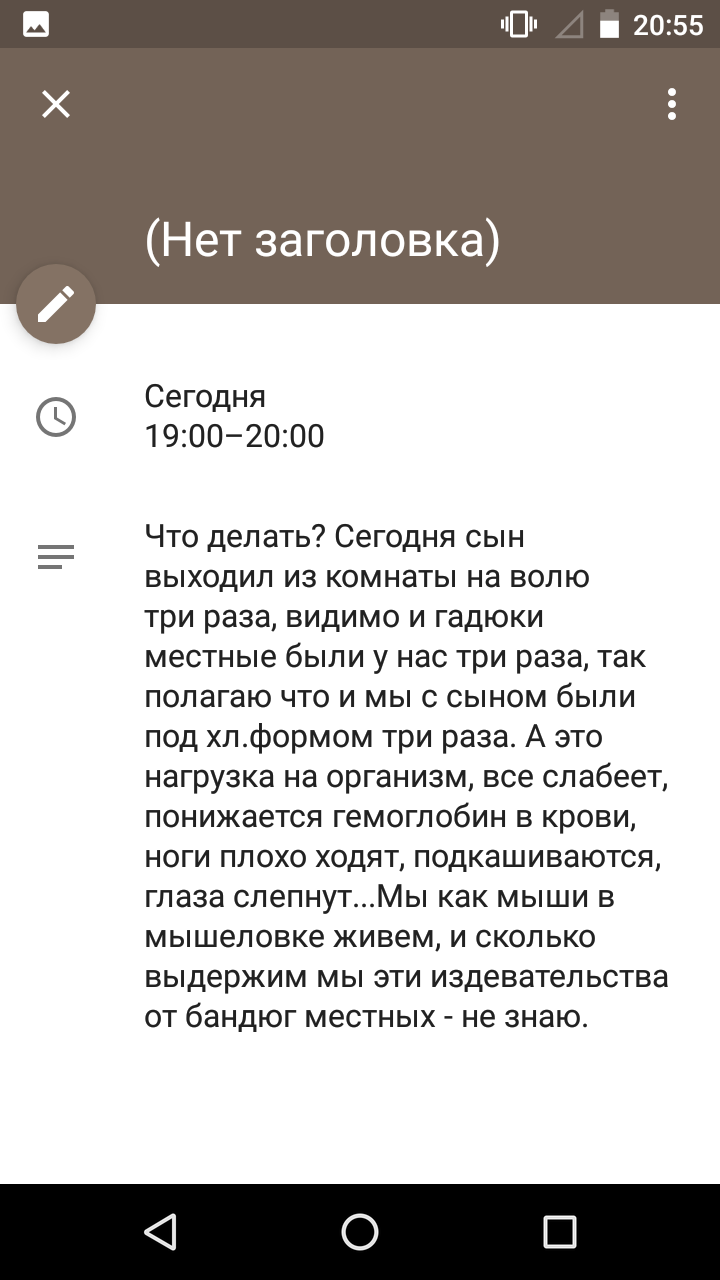Edit the event with the pencil button
Screen dimensions: 720x1280
[56, 304]
